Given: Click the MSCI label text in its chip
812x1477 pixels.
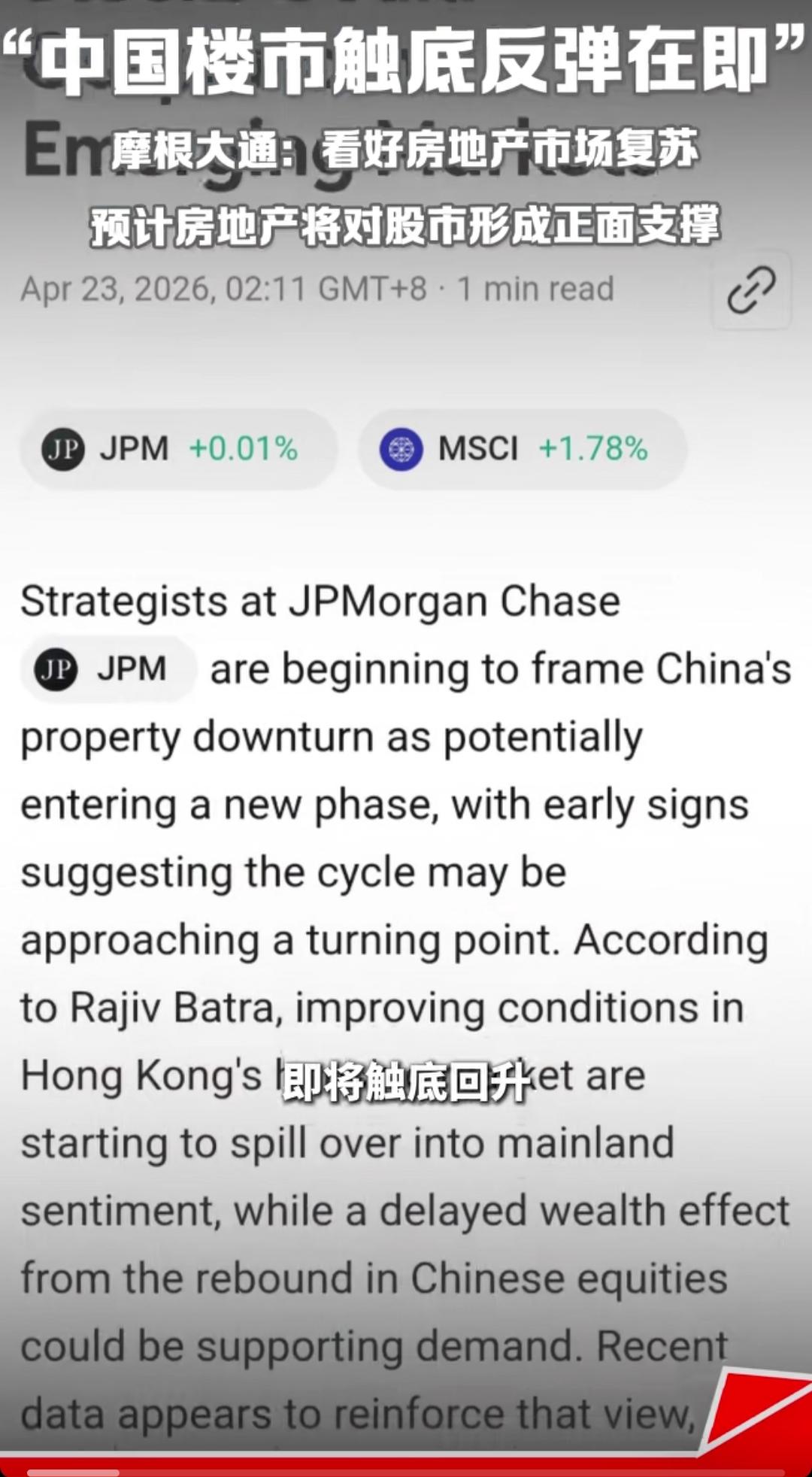Looking at the screenshot, I should pos(477,449).
